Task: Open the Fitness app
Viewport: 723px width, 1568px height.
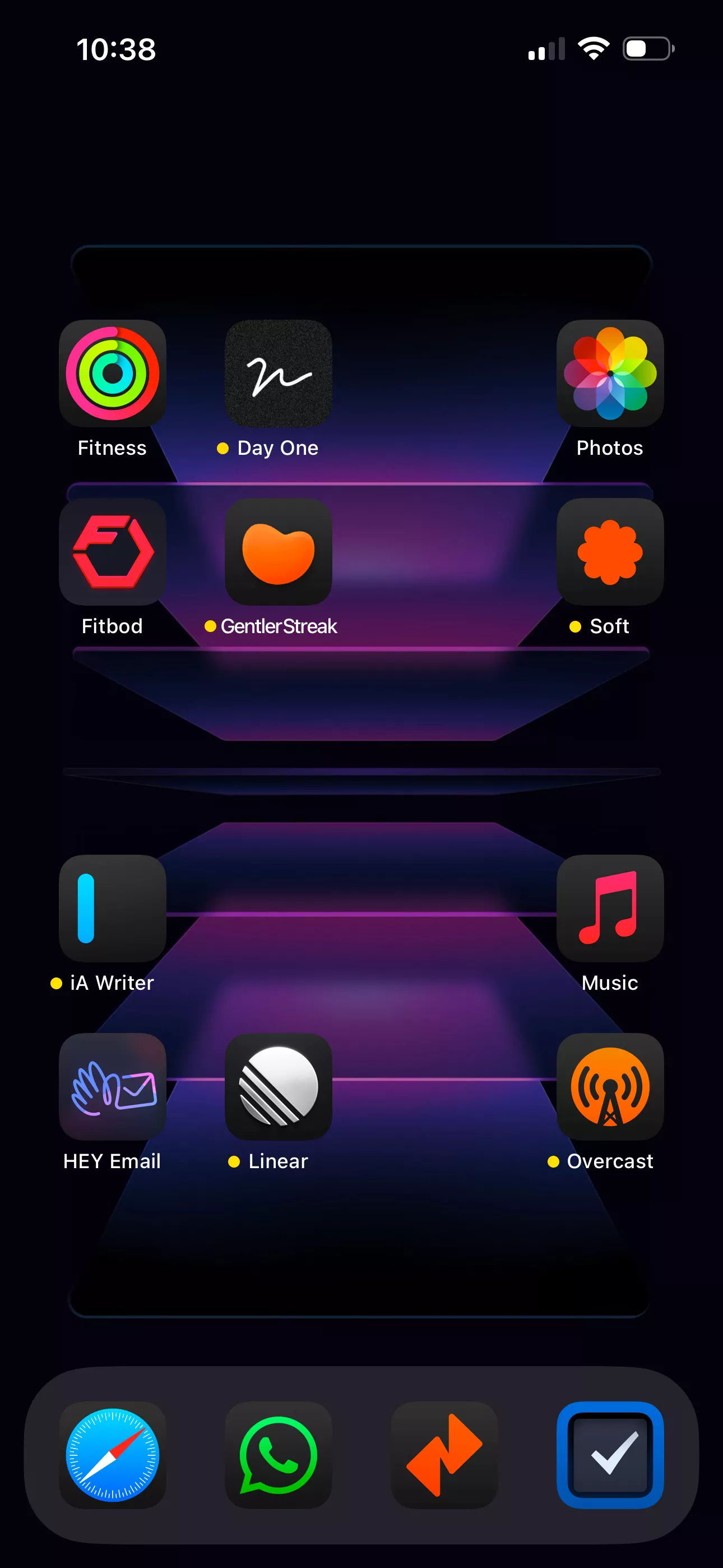Action: click(x=113, y=373)
